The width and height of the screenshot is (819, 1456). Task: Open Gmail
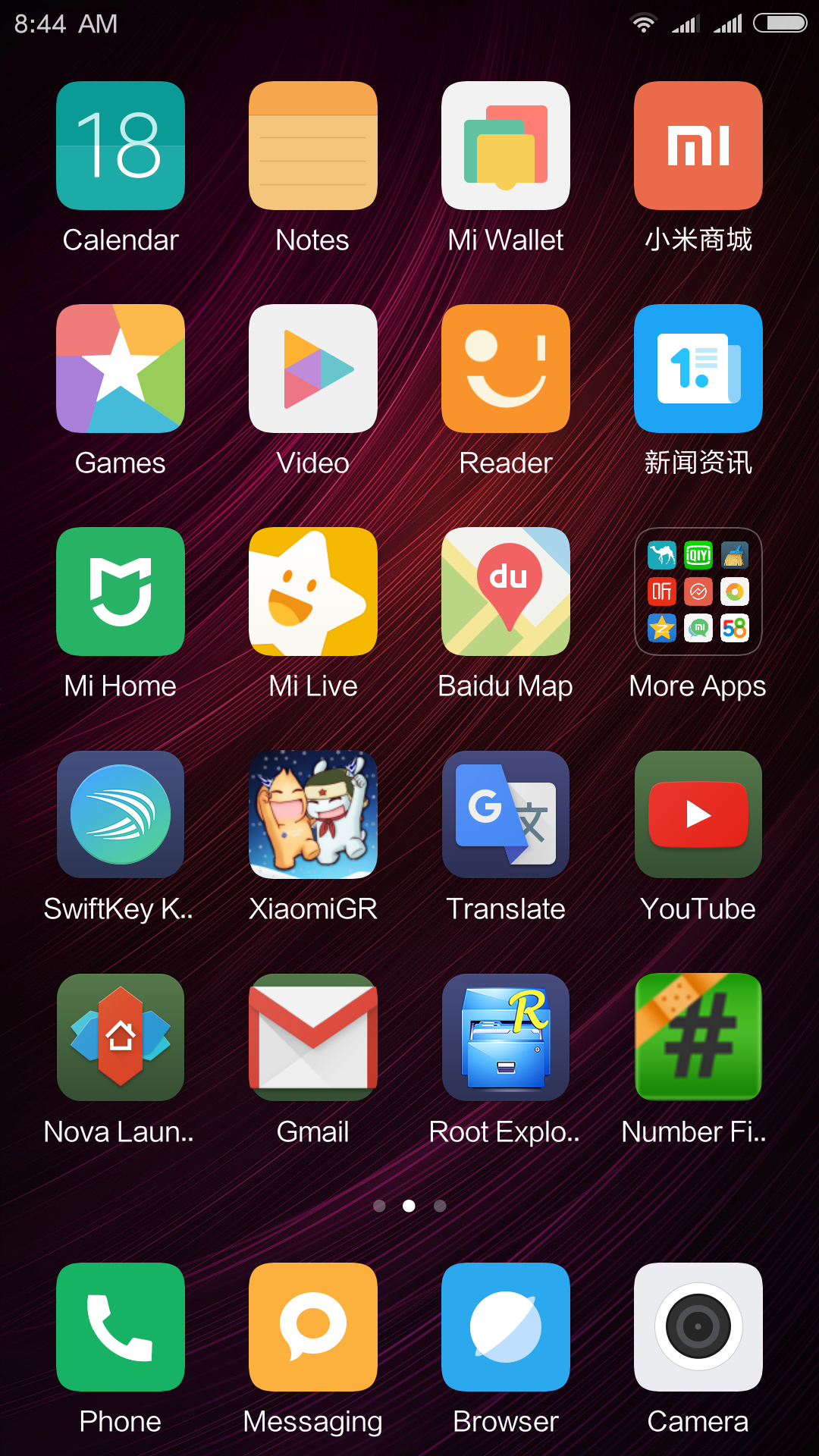point(313,1037)
